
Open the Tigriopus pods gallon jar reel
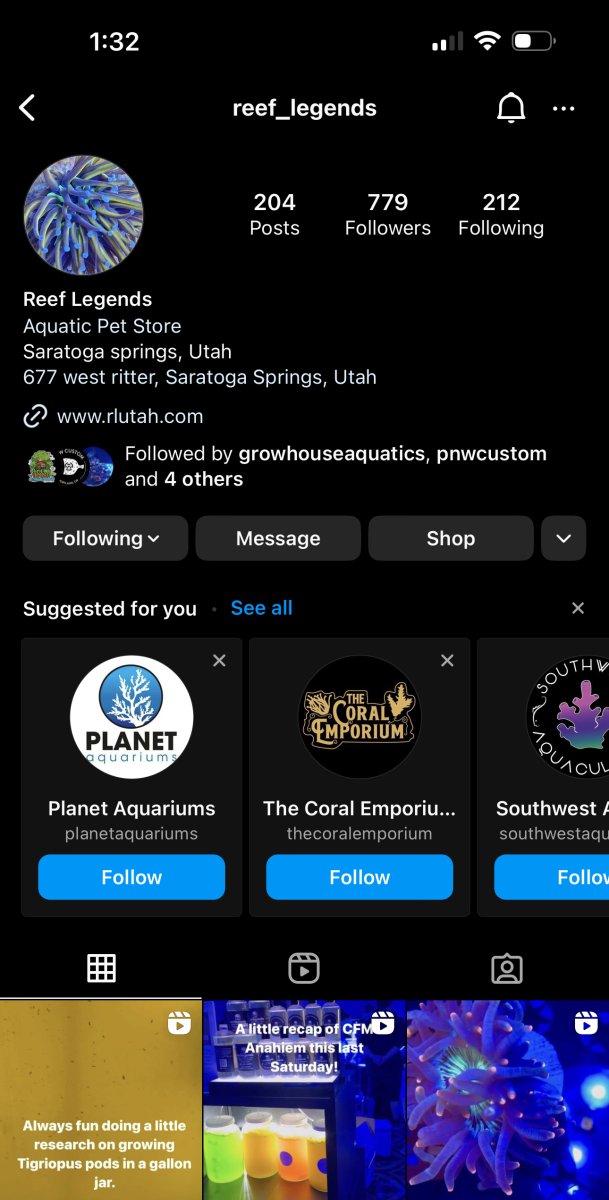[x=100, y=1100]
